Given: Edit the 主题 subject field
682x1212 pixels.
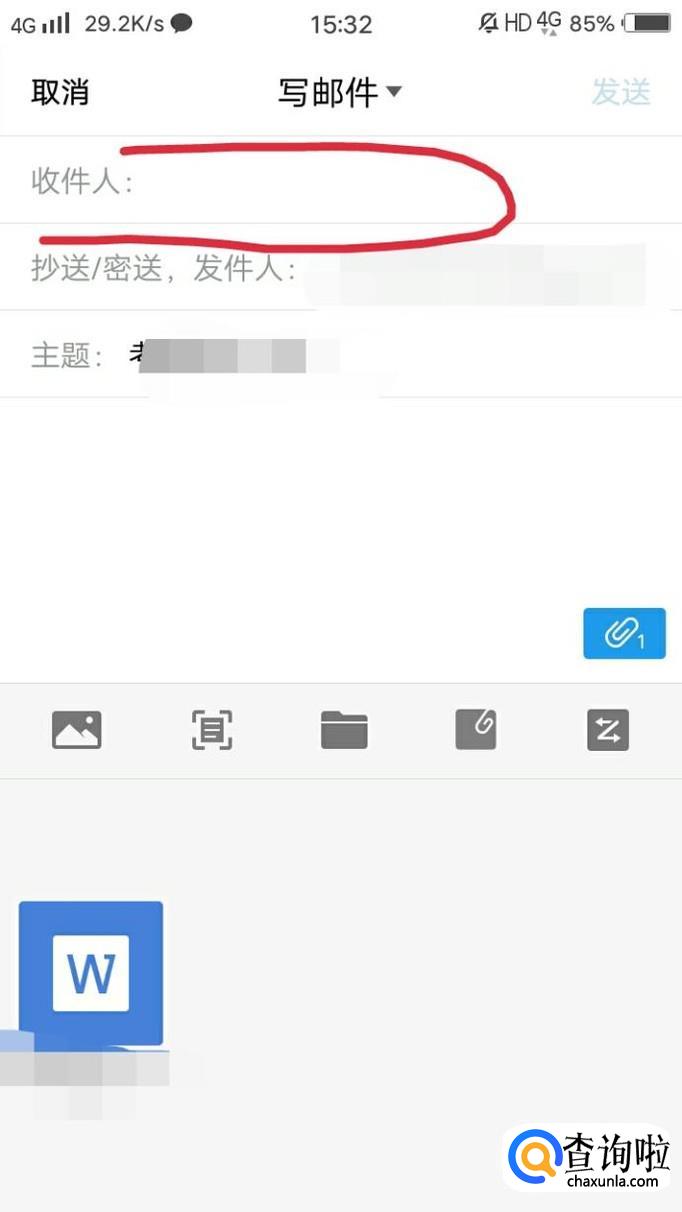Looking at the screenshot, I should (341, 354).
